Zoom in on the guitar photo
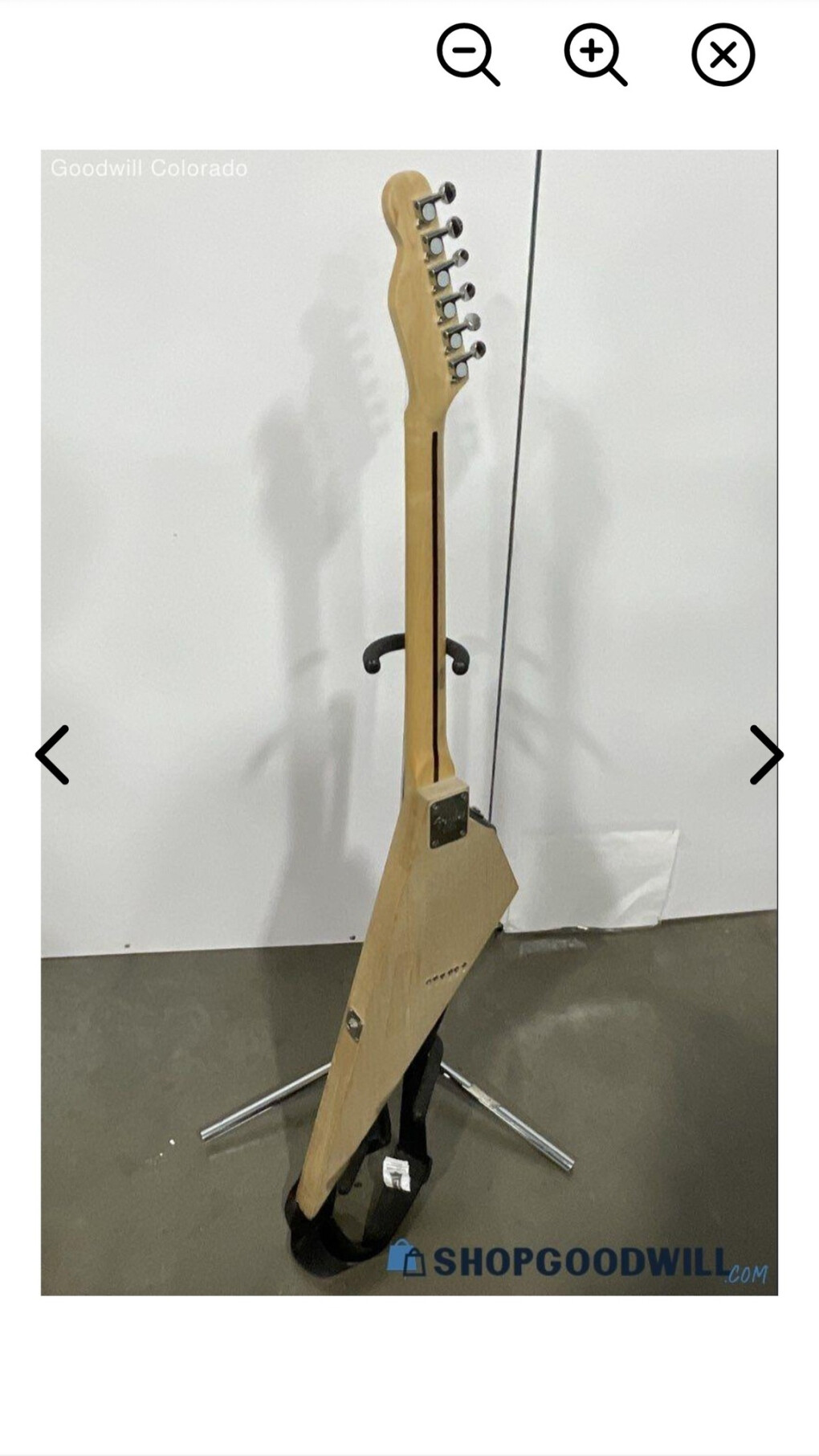 pos(595,55)
